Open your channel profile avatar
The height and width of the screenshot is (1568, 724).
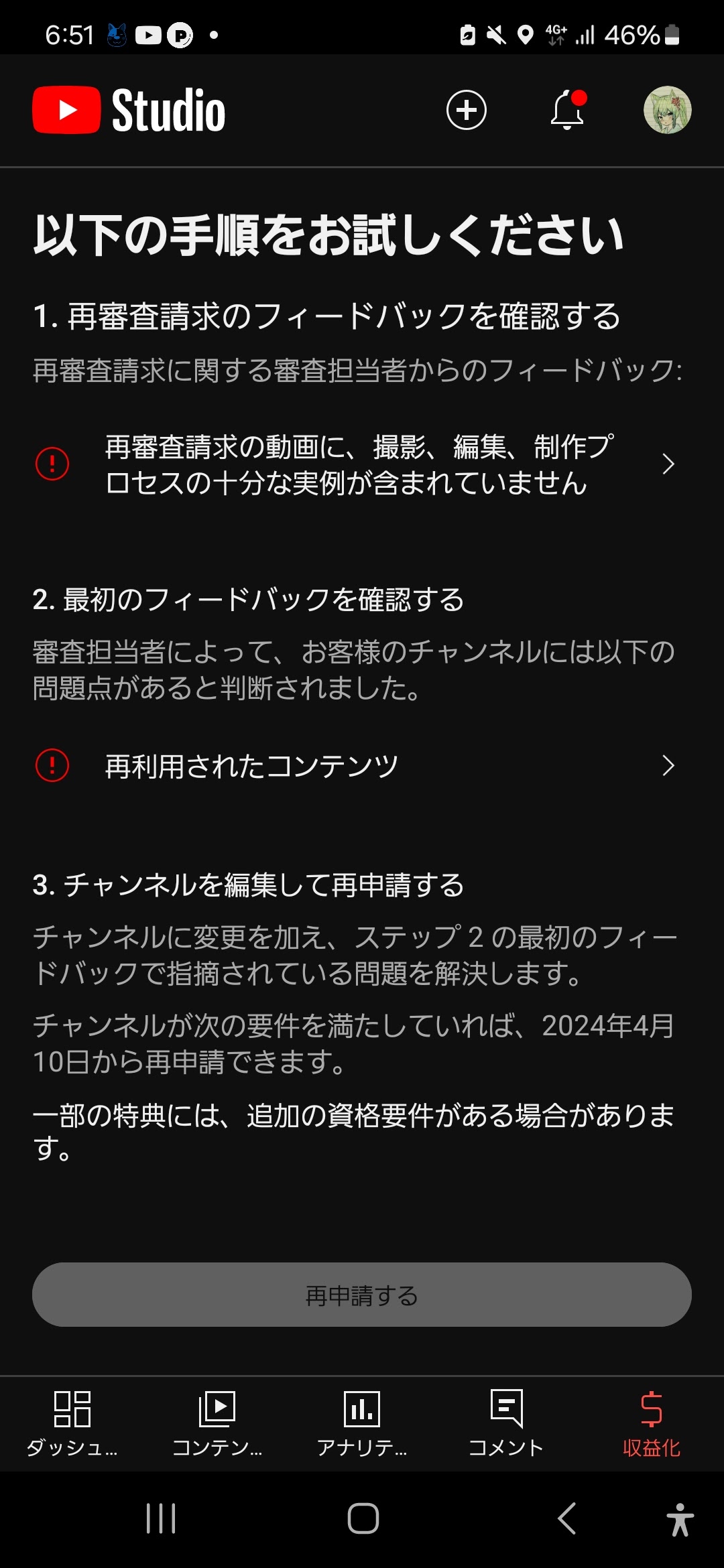(668, 109)
